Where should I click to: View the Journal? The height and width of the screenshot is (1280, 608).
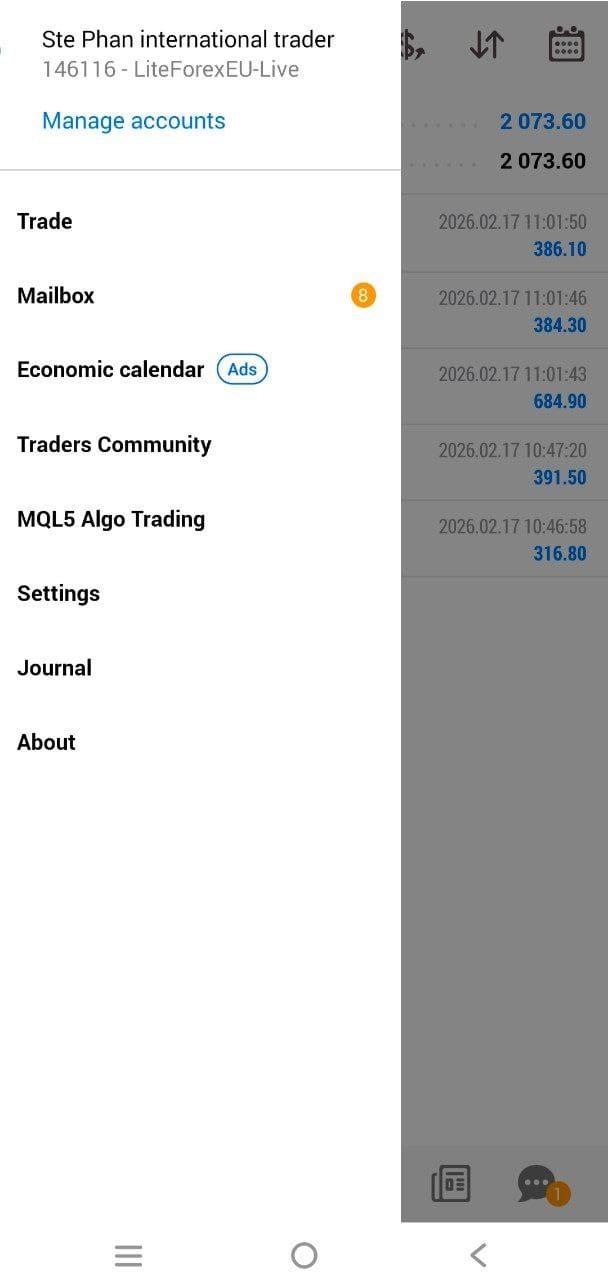point(54,667)
